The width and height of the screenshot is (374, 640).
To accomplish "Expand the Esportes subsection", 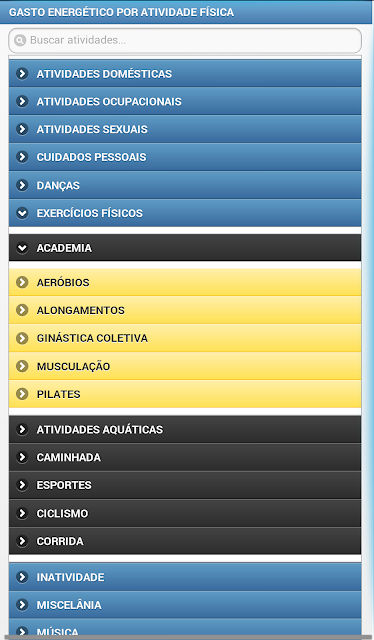I will (x=185, y=485).
